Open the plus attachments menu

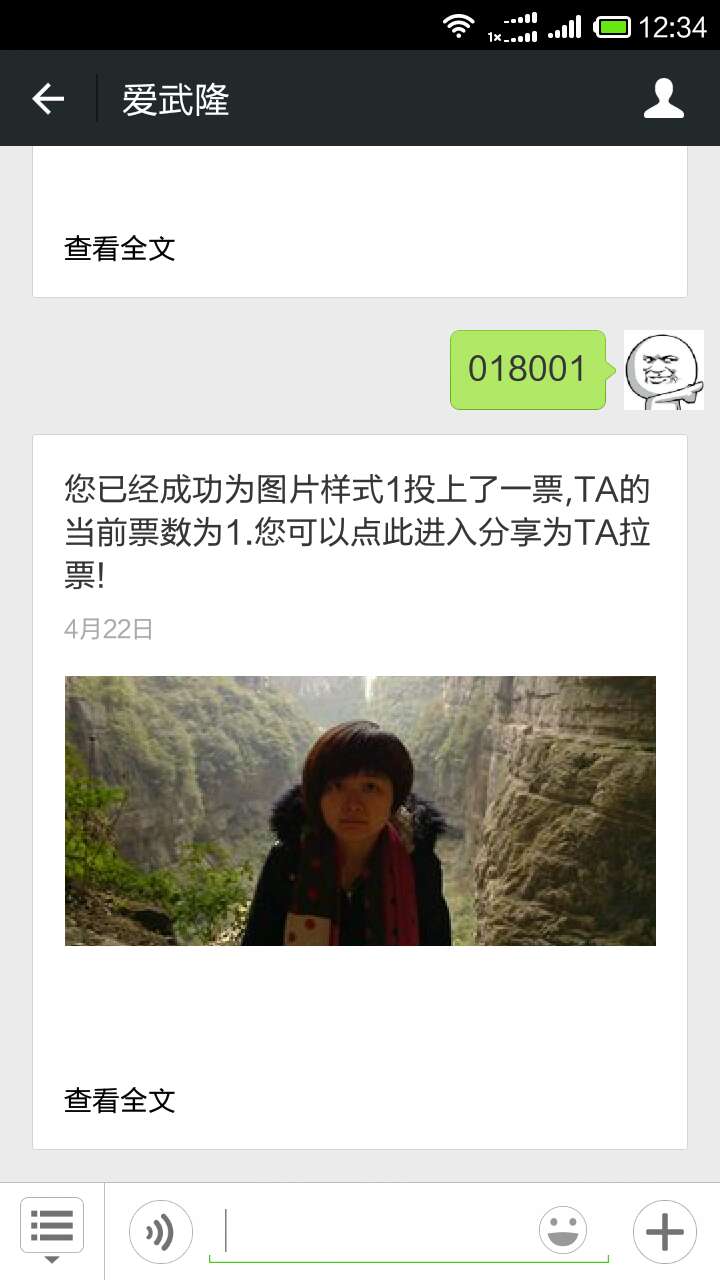tap(664, 1231)
